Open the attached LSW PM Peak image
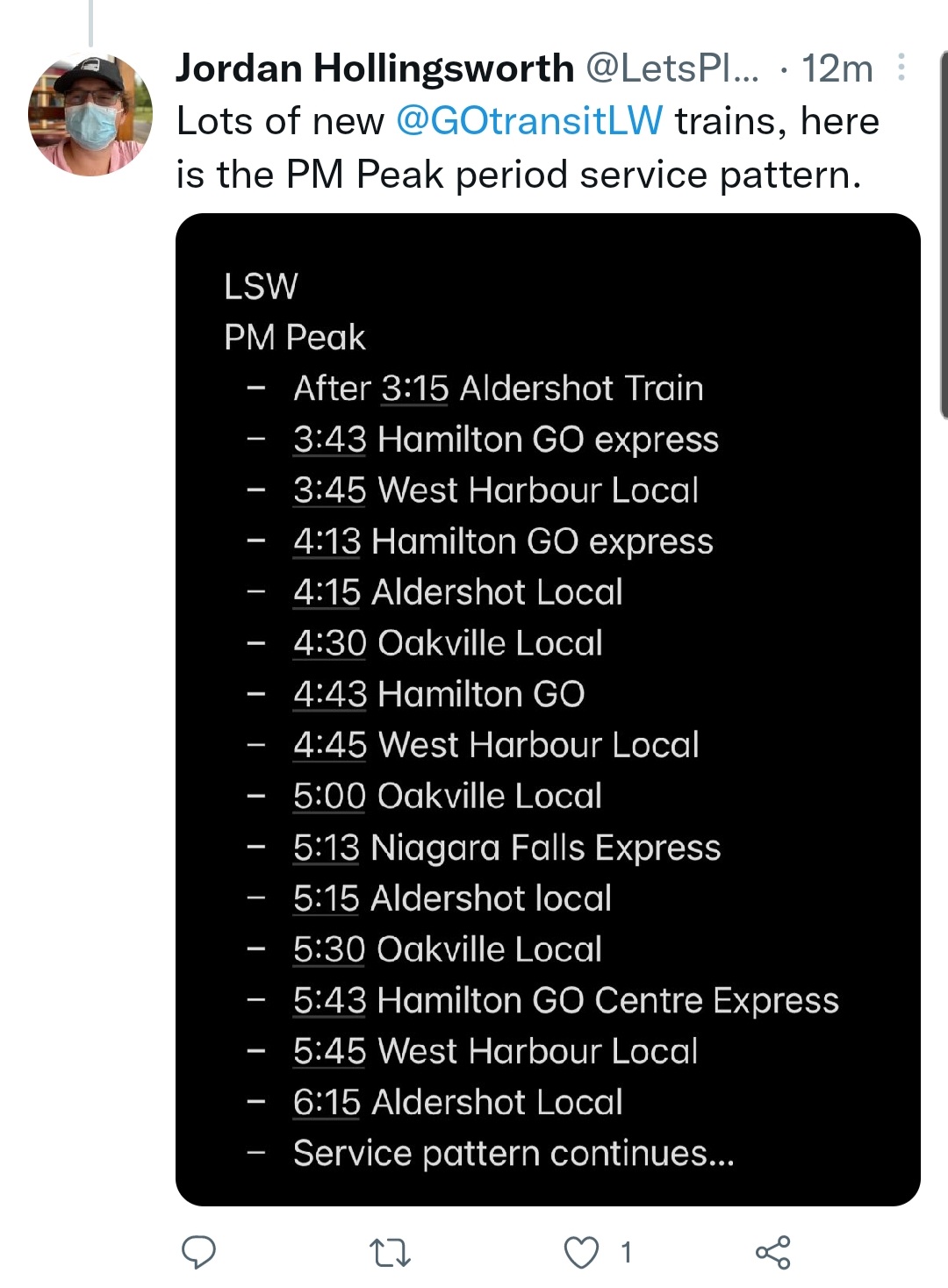 coord(548,709)
